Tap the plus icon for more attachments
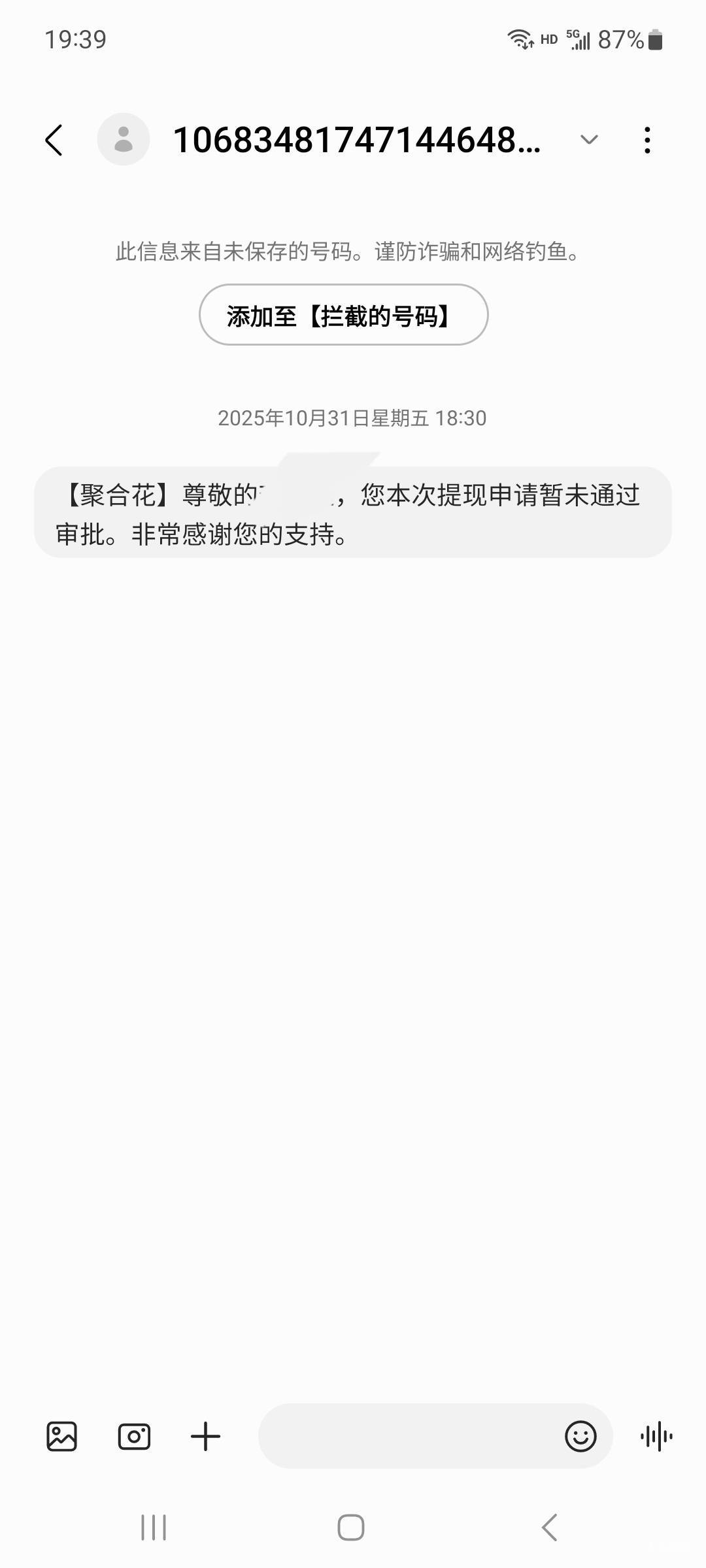Screen dimensions: 706x1568 point(205,1437)
